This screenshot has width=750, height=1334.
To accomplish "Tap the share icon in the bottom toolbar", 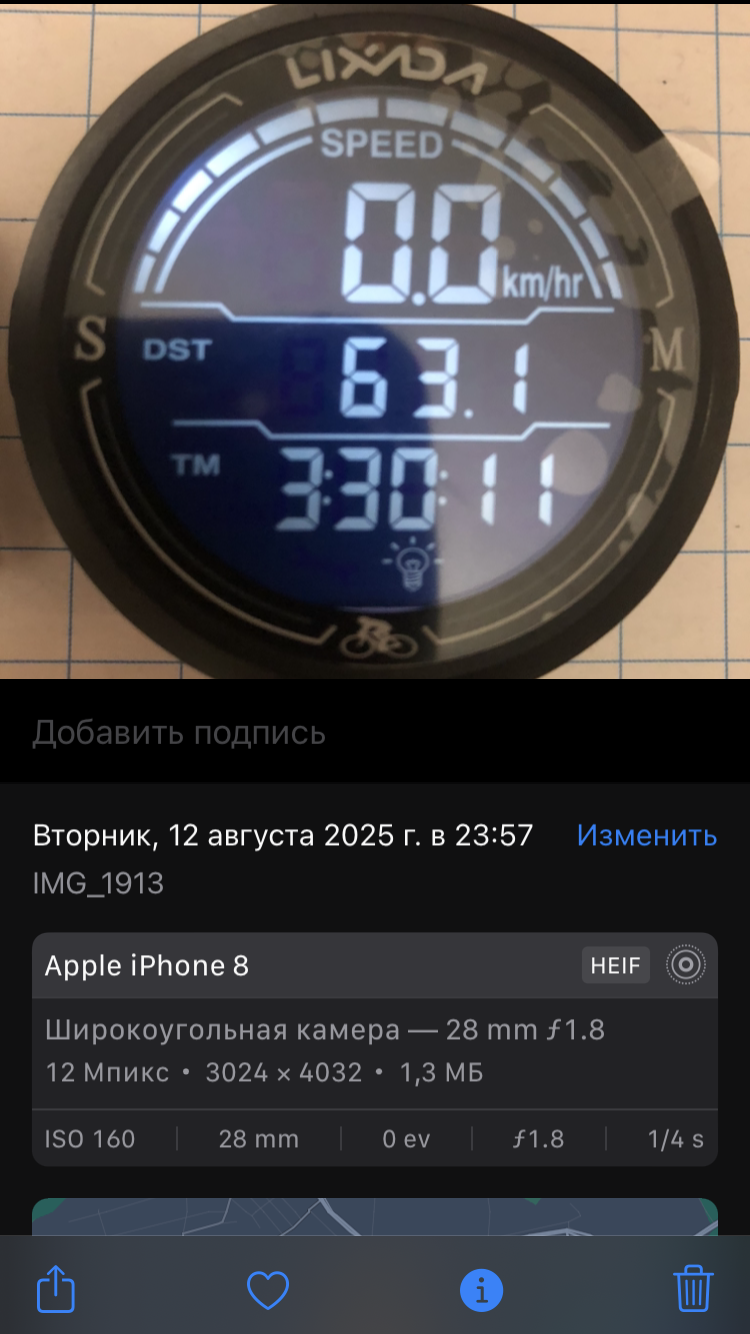I will coord(56,1289).
